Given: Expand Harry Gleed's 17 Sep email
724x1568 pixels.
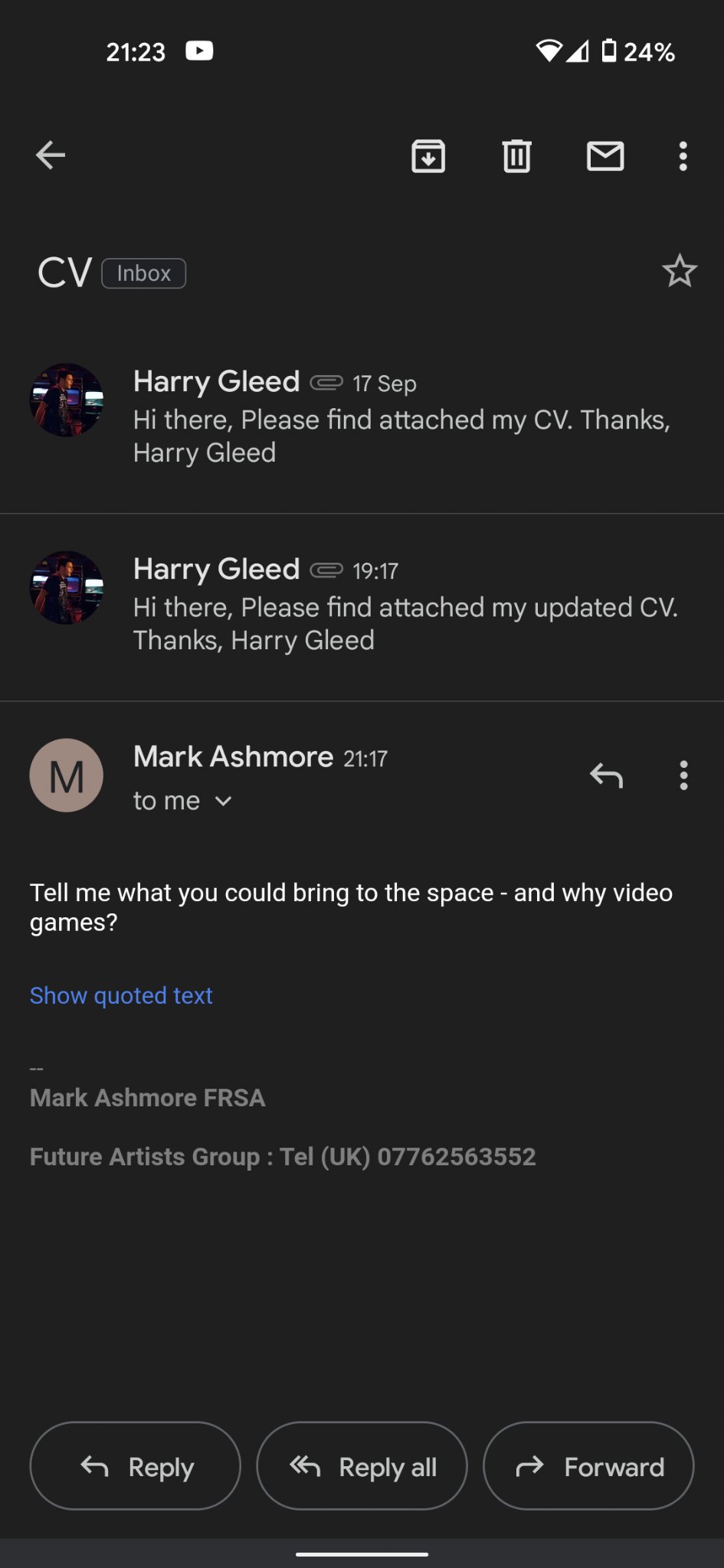Looking at the screenshot, I should 401,418.
